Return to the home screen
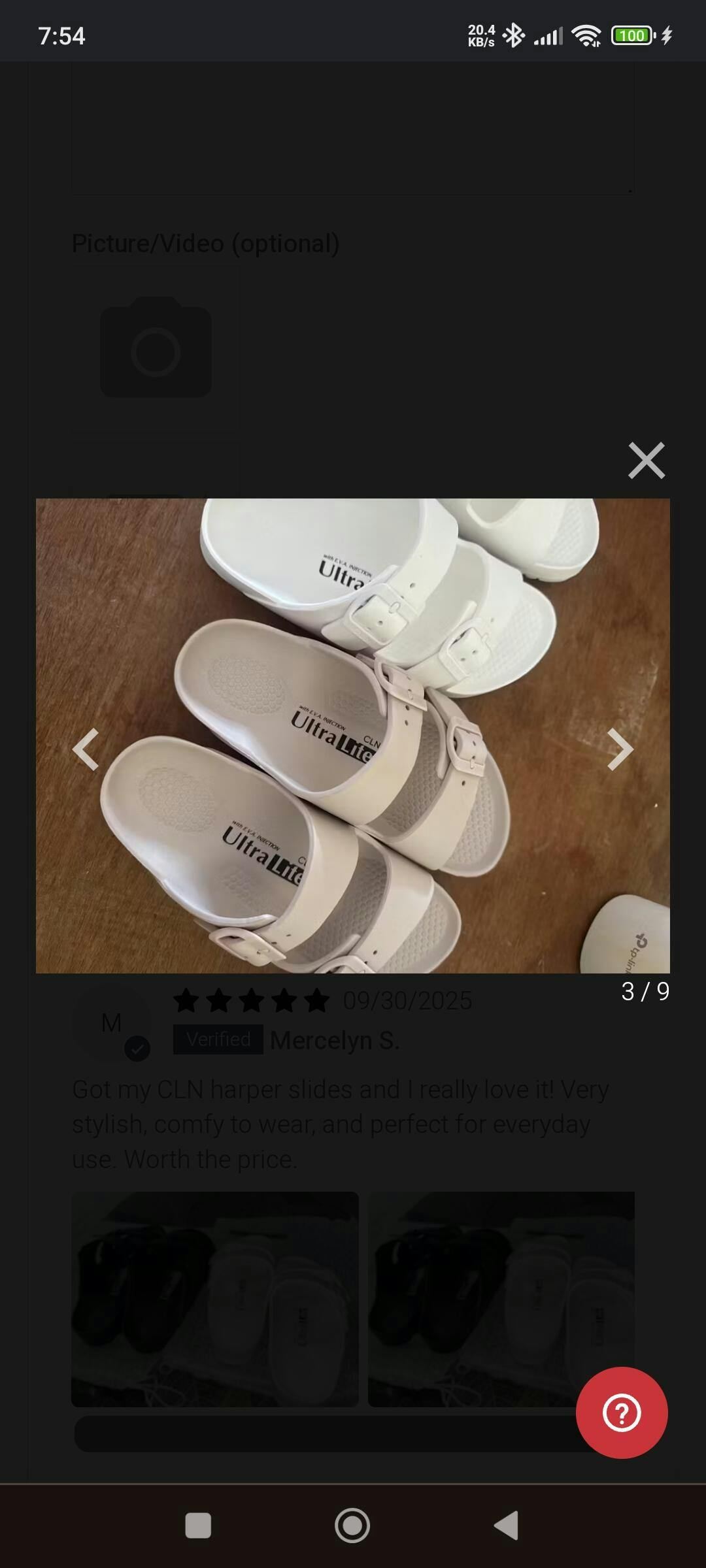706x1568 pixels. 352,1526
